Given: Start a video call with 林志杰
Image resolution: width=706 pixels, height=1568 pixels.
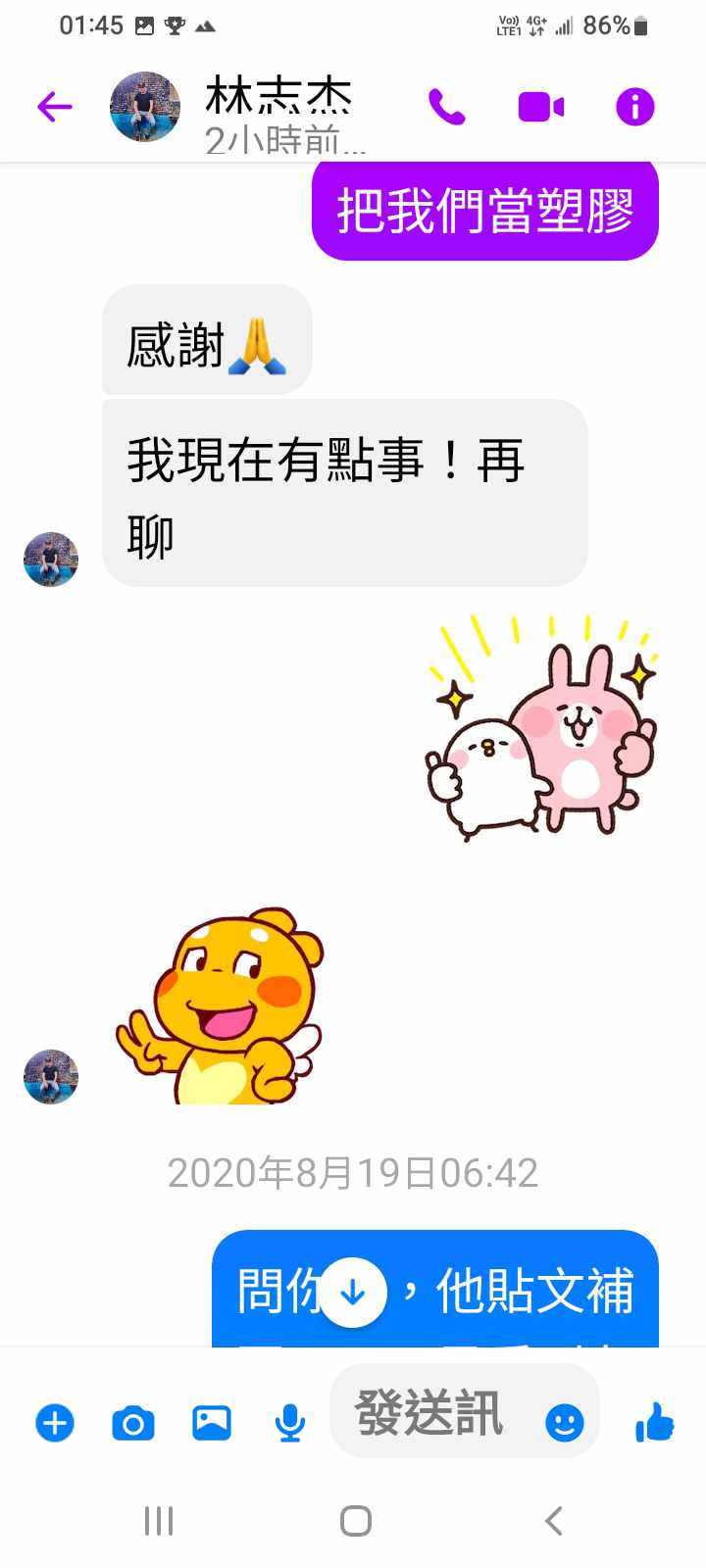Looking at the screenshot, I should coord(540,106).
